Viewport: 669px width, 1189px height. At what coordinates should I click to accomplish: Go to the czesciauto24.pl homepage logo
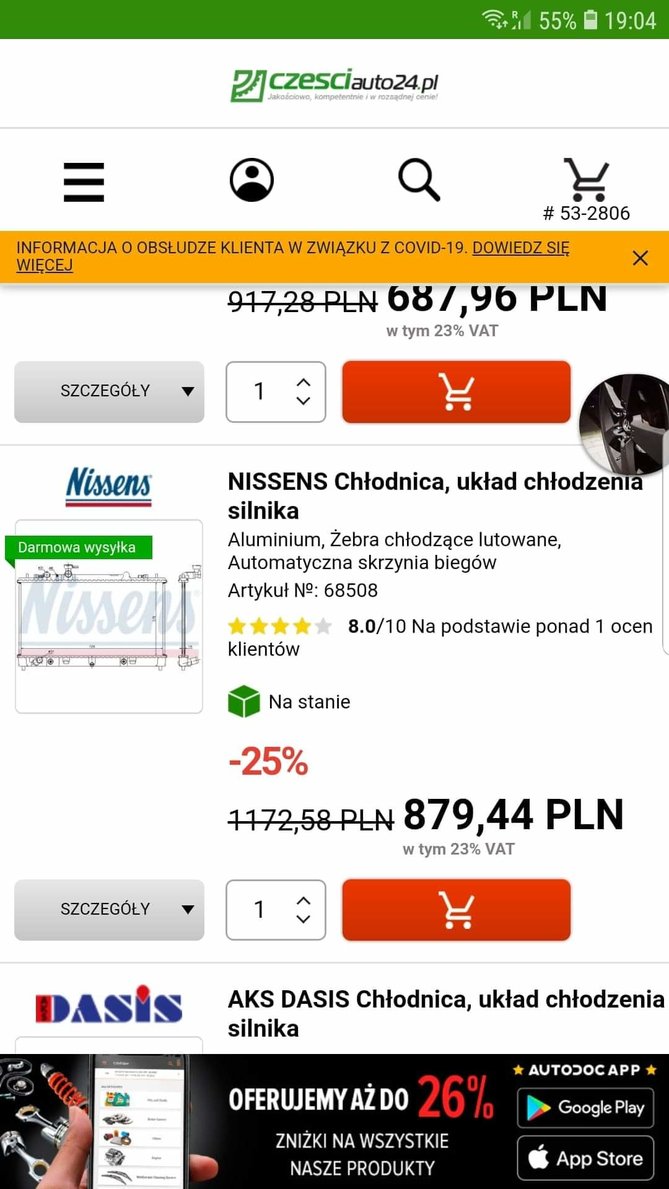pos(334,84)
